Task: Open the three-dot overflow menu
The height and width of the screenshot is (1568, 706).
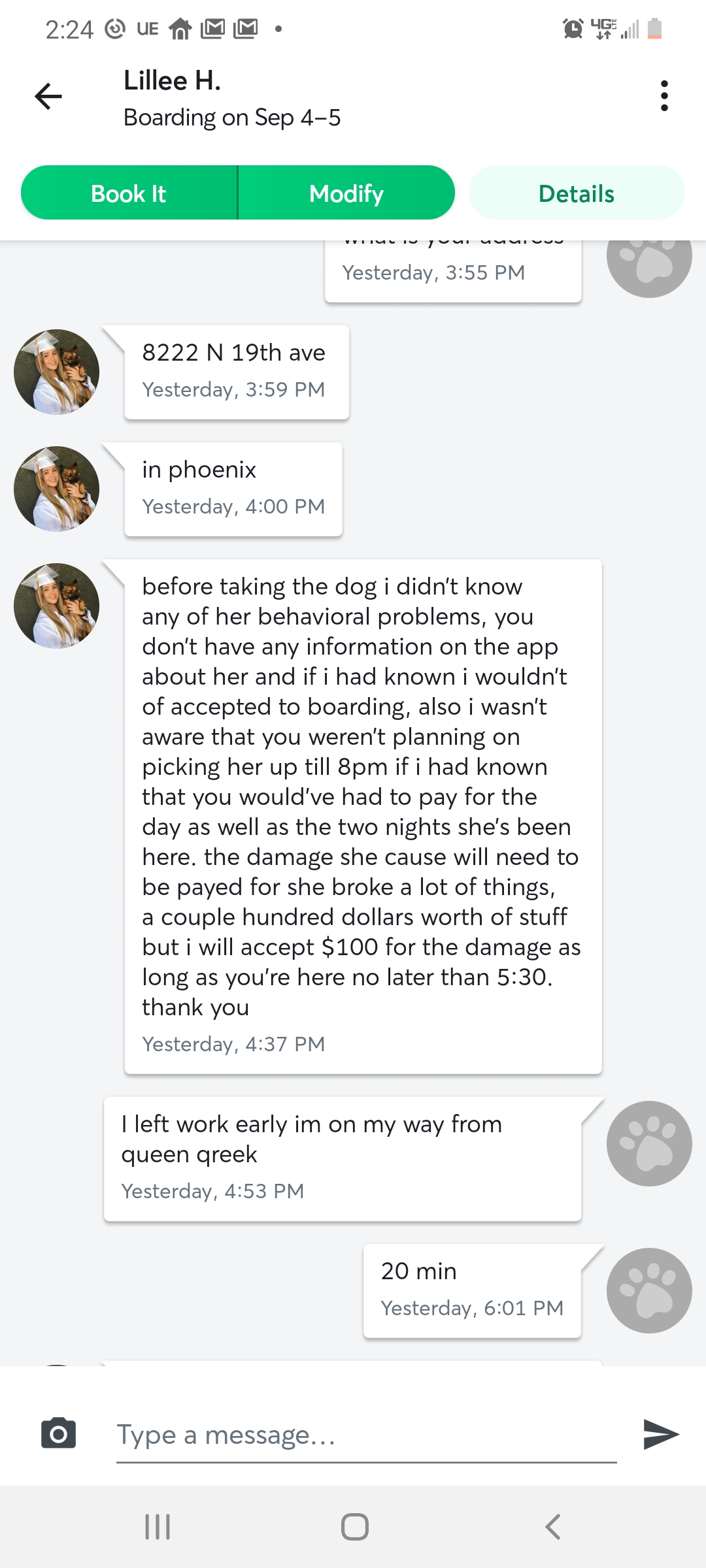Action: [664, 96]
